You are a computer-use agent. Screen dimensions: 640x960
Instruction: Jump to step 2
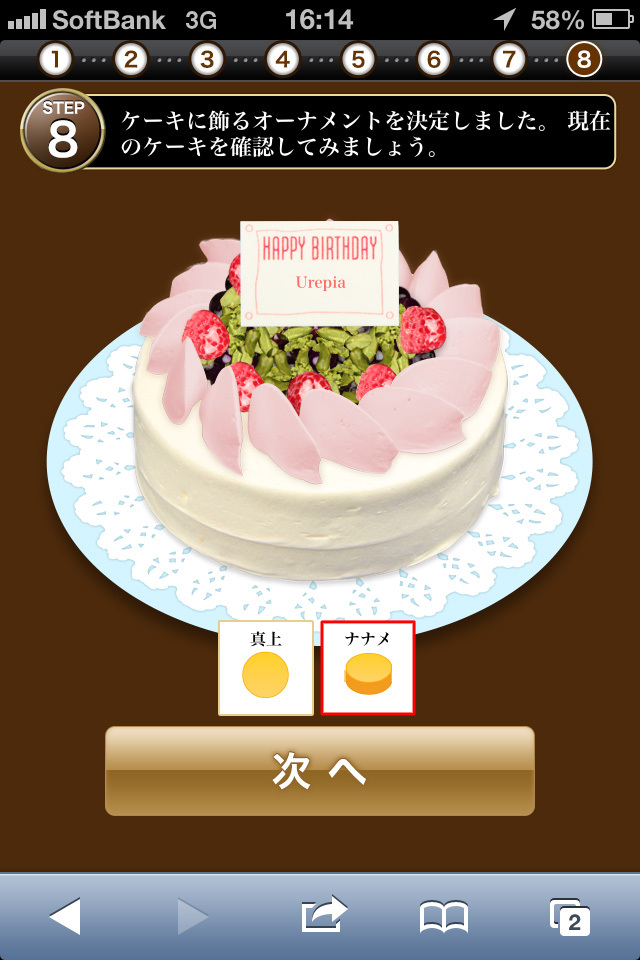(x=131, y=59)
